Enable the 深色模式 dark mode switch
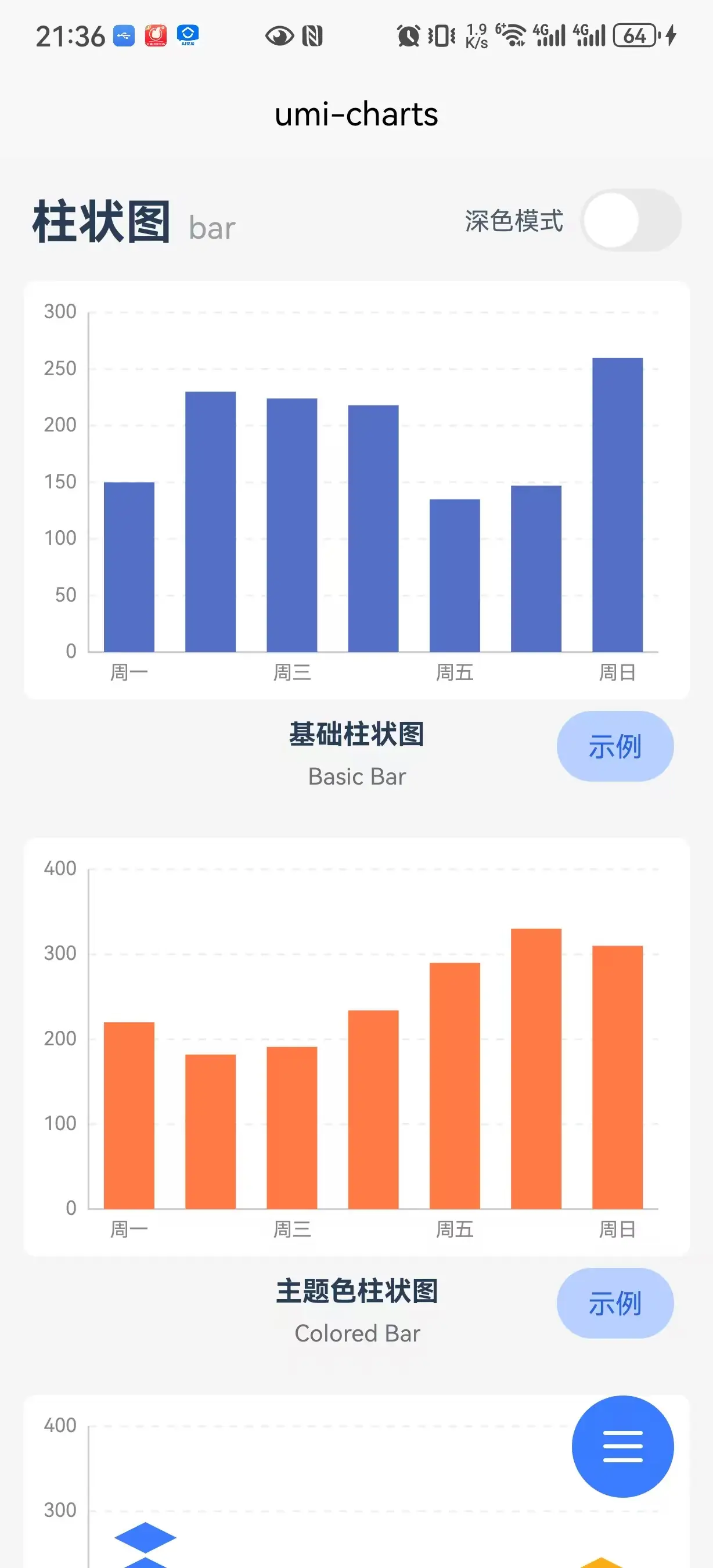 coord(631,220)
